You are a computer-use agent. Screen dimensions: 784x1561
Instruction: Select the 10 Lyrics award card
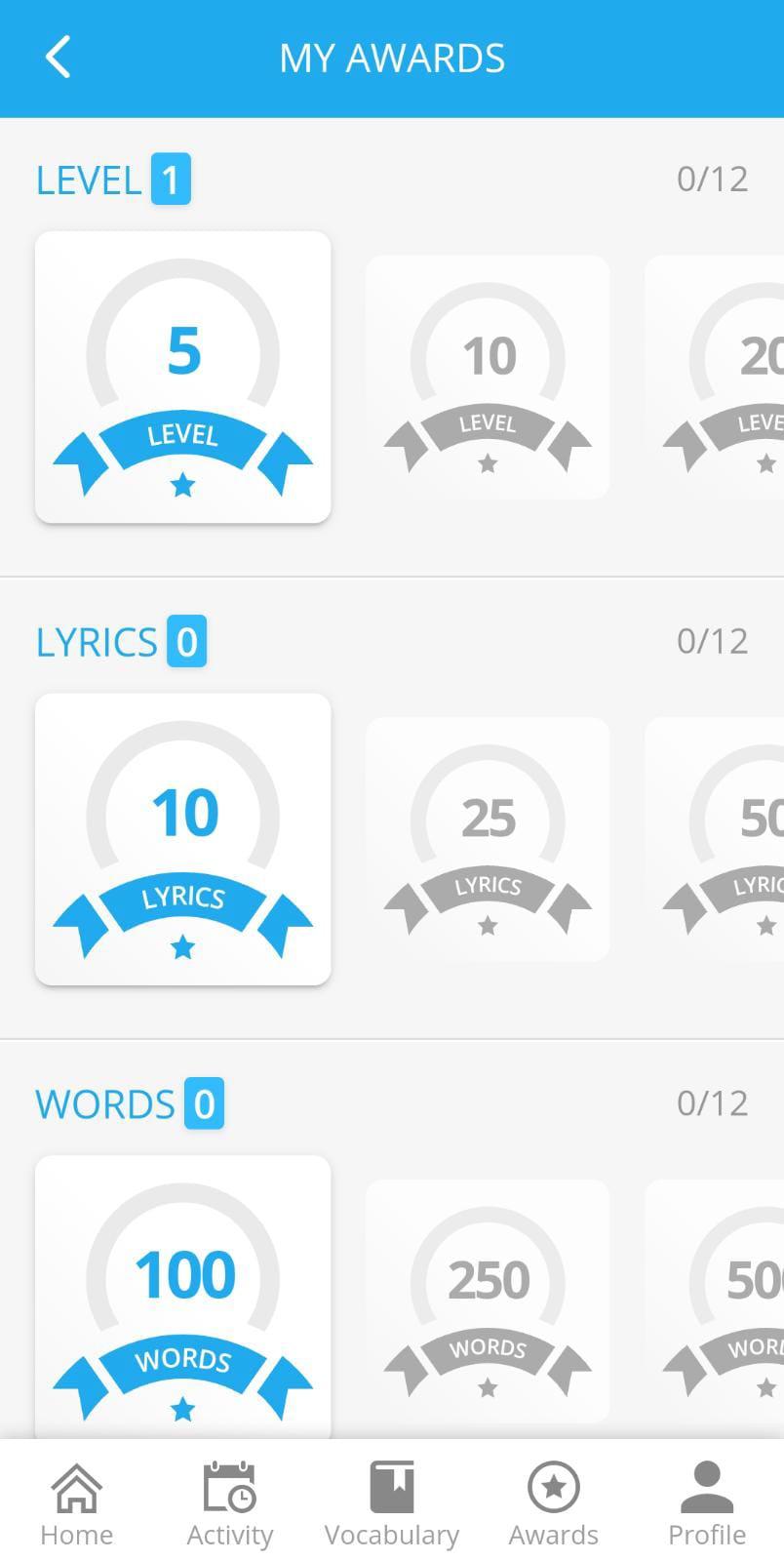183,839
